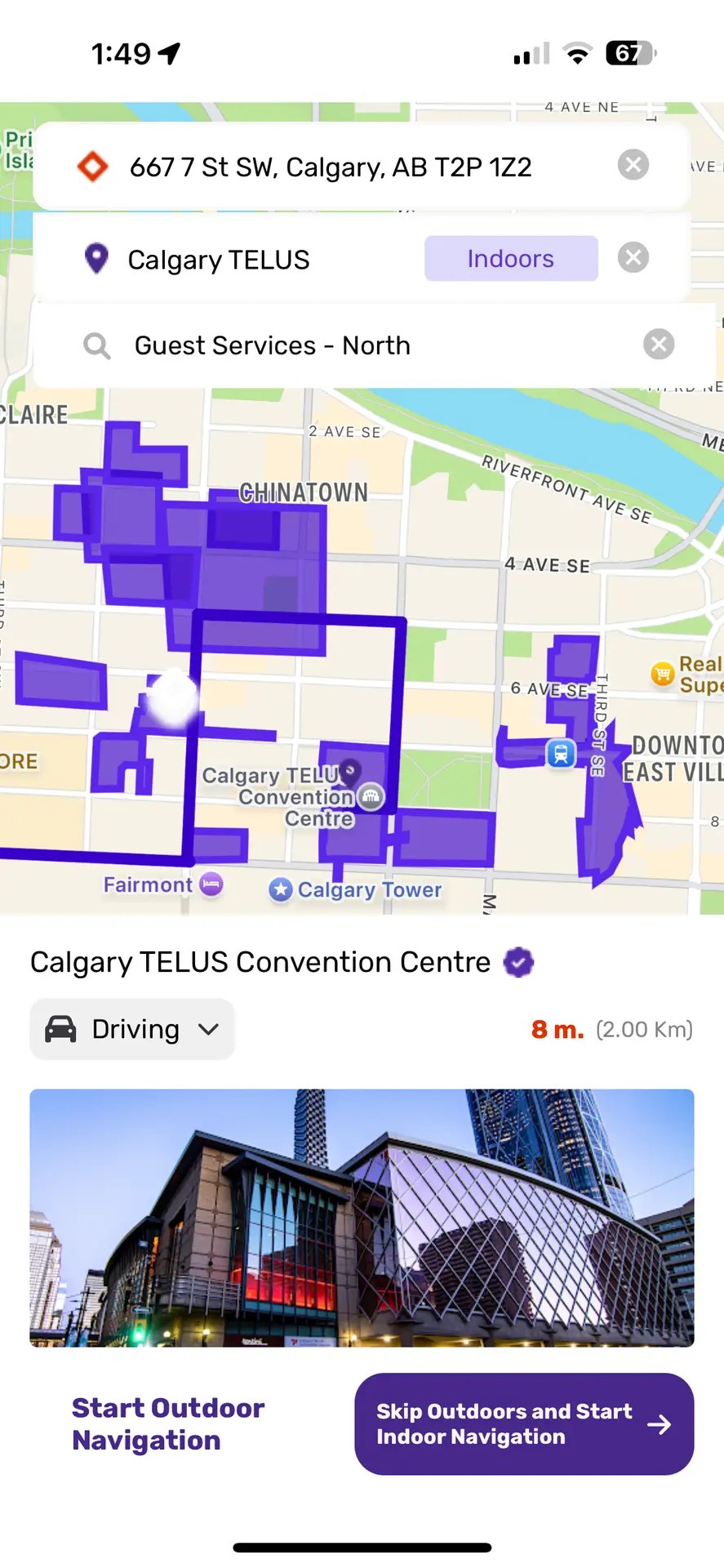Screen dimensions: 724x1568
Task: Select the Calgary Tower map marker
Action: [x=281, y=889]
